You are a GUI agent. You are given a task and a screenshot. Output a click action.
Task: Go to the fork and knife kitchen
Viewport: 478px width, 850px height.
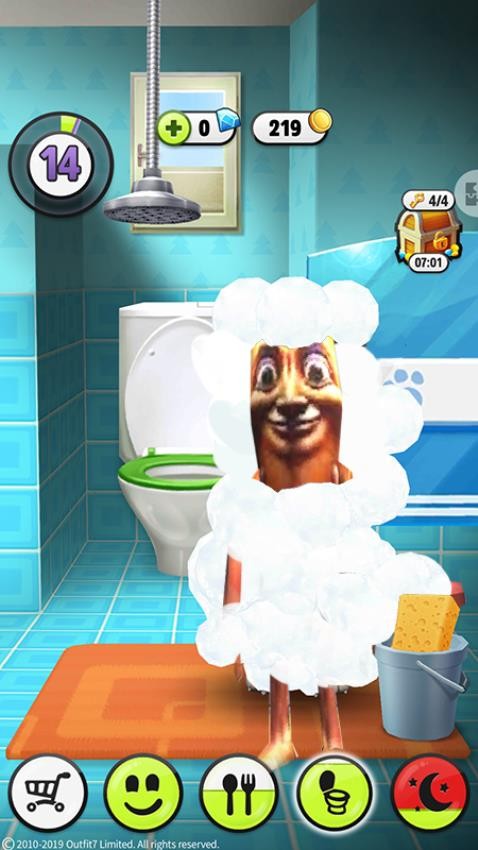239,793
